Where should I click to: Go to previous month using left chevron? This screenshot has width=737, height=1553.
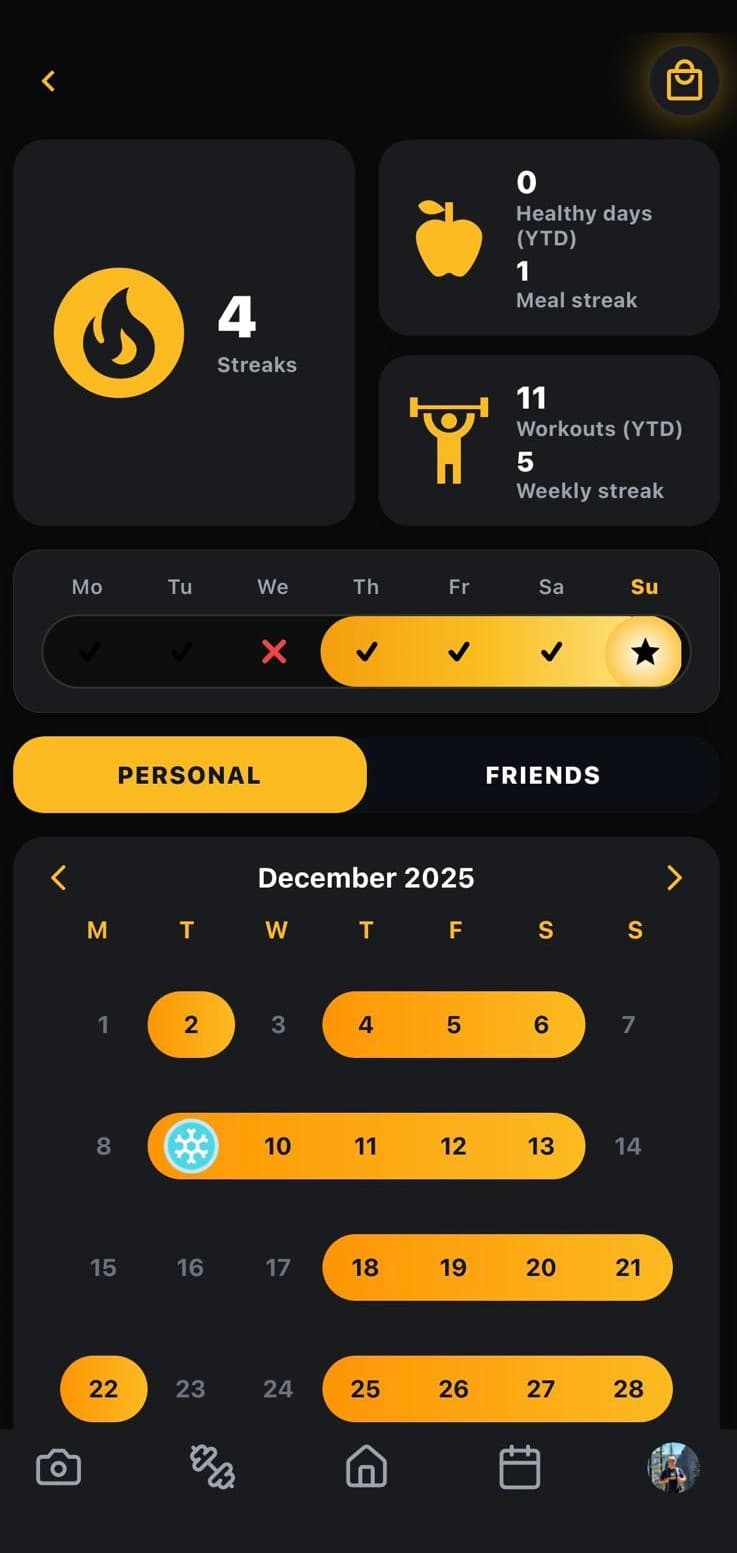(58, 877)
